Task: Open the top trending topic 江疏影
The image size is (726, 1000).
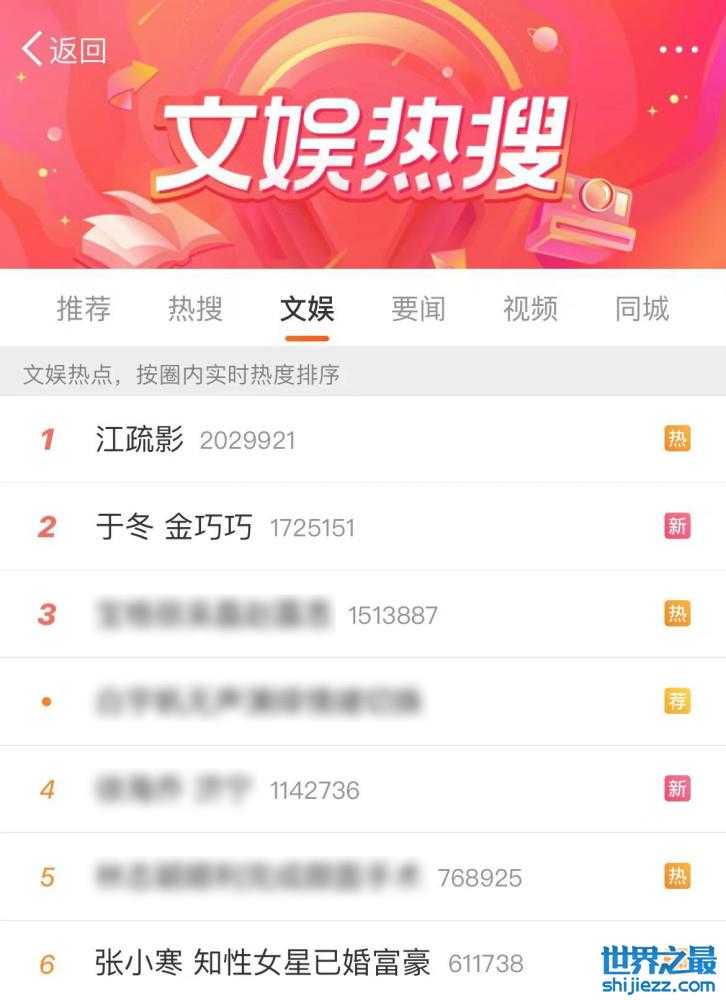Action: [x=140, y=439]
